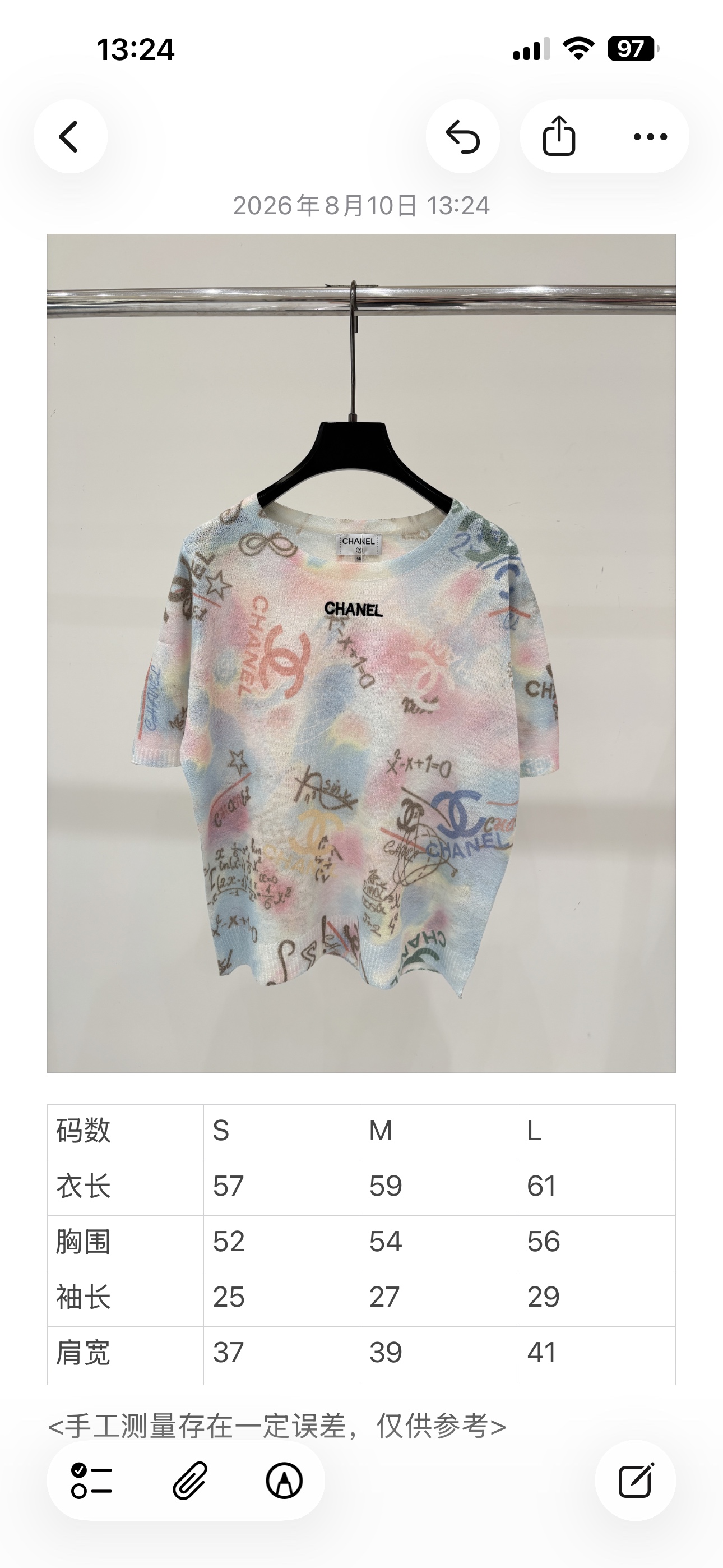This screenshot has height=1568, width=723.
Task: Share this note
Action: [559, 136]
